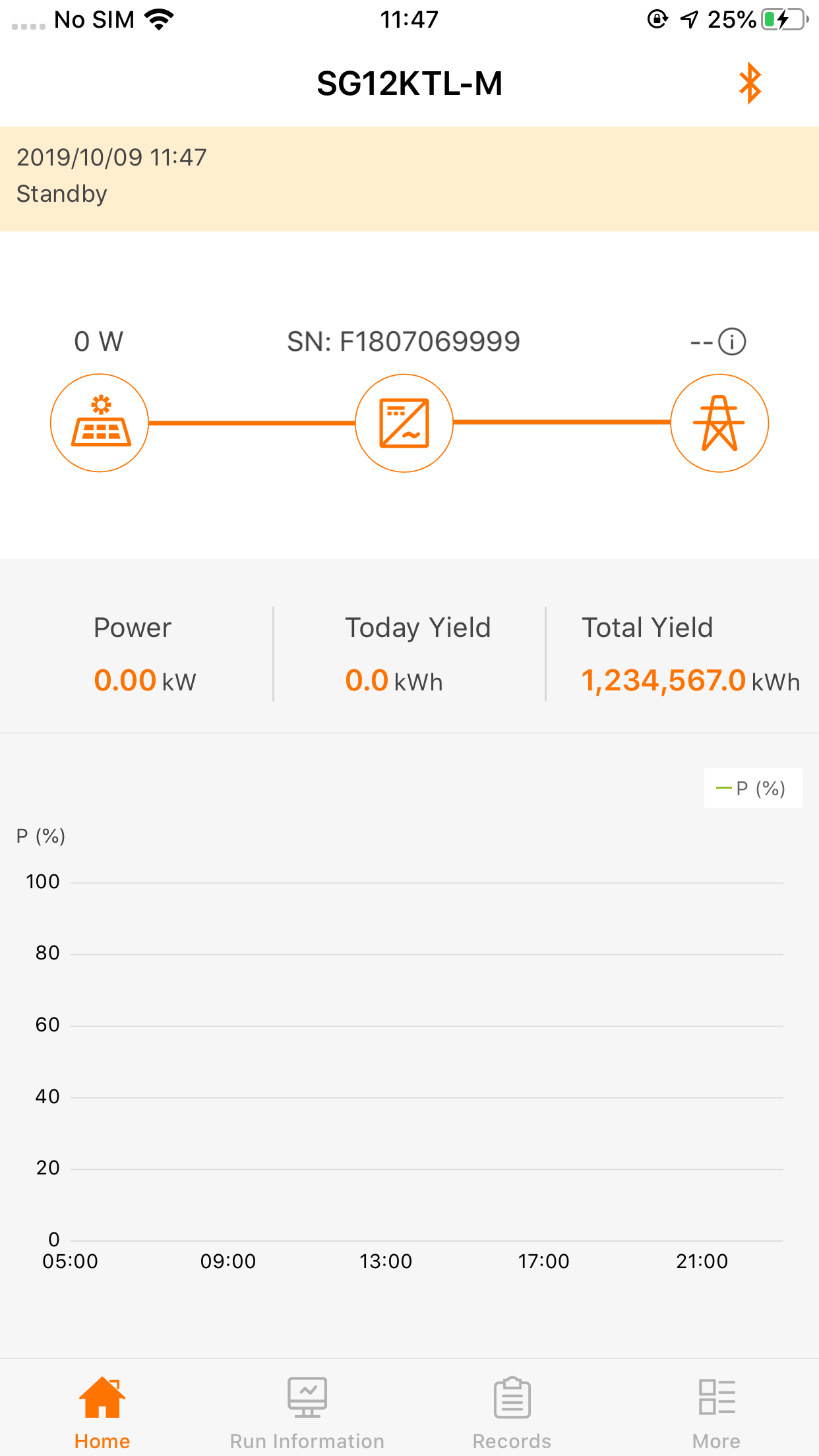Tap the inverter icon below the serial number
Screen dimensions: 819x1456
pyautogui.click(x=404, y=423)
